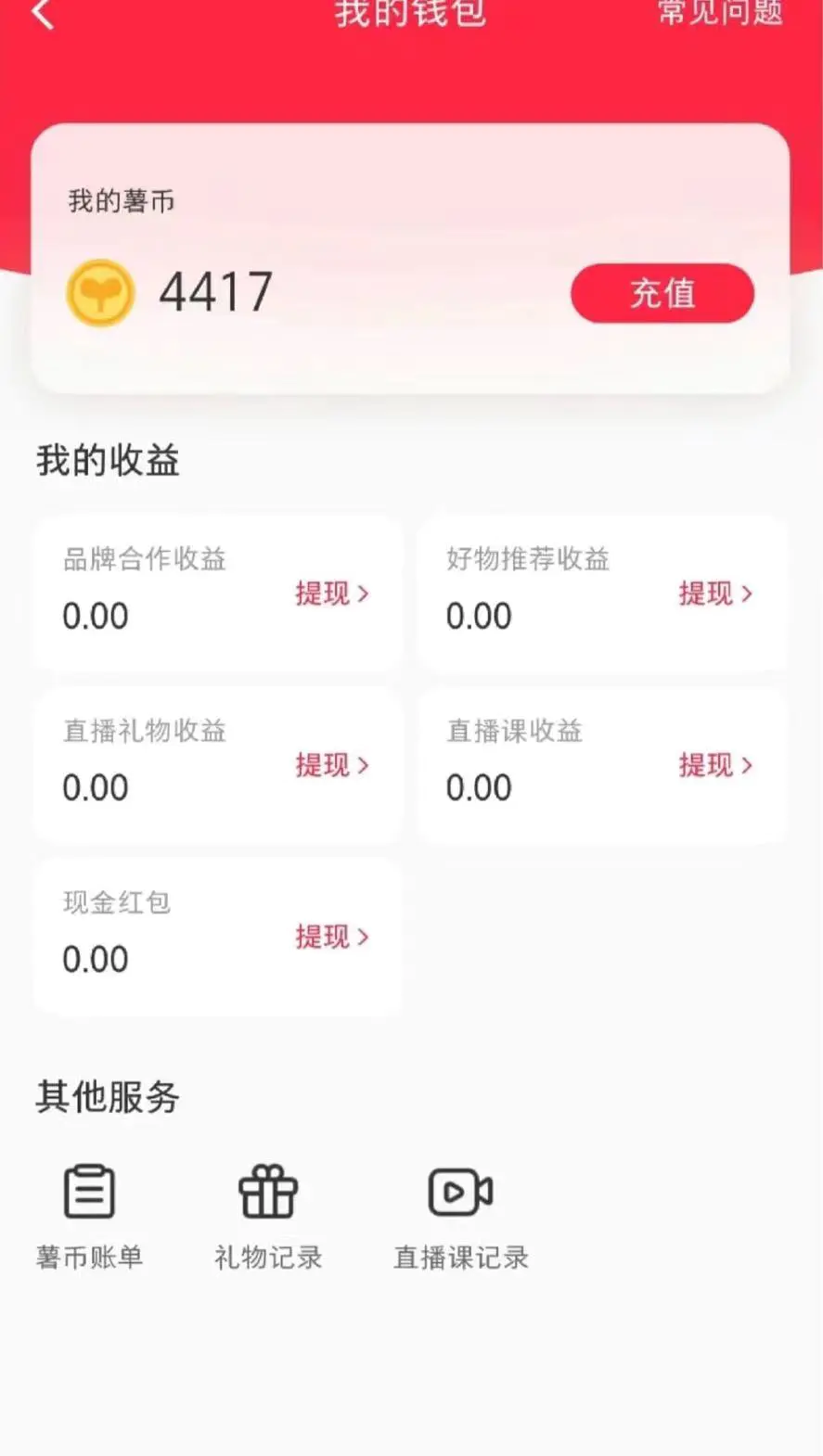The height and width of the screenshot is (1456, 823).
Task: Click the golden 薯币 coin icon
Action: point(101,294)
